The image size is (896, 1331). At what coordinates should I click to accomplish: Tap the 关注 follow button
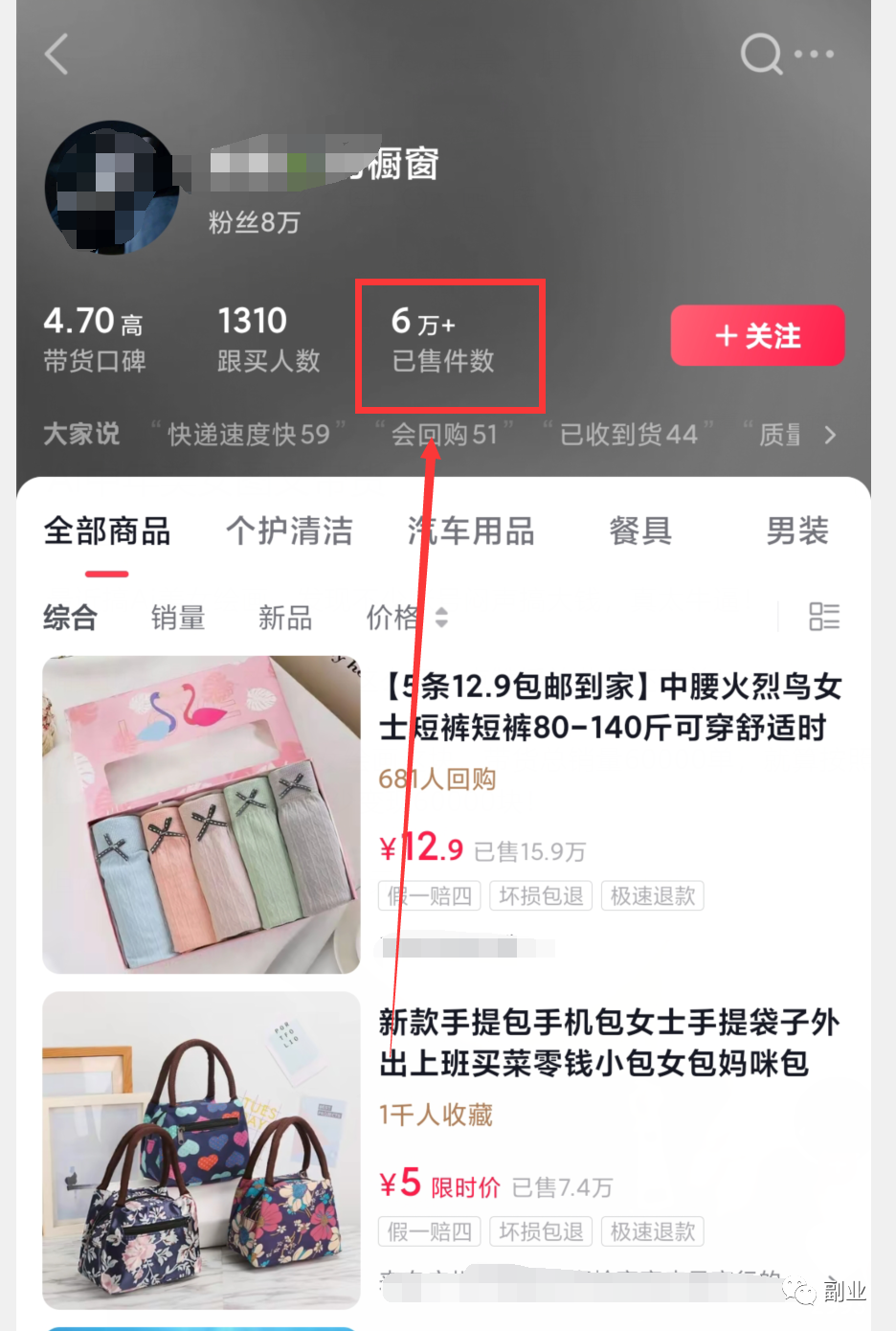[757, 336]
